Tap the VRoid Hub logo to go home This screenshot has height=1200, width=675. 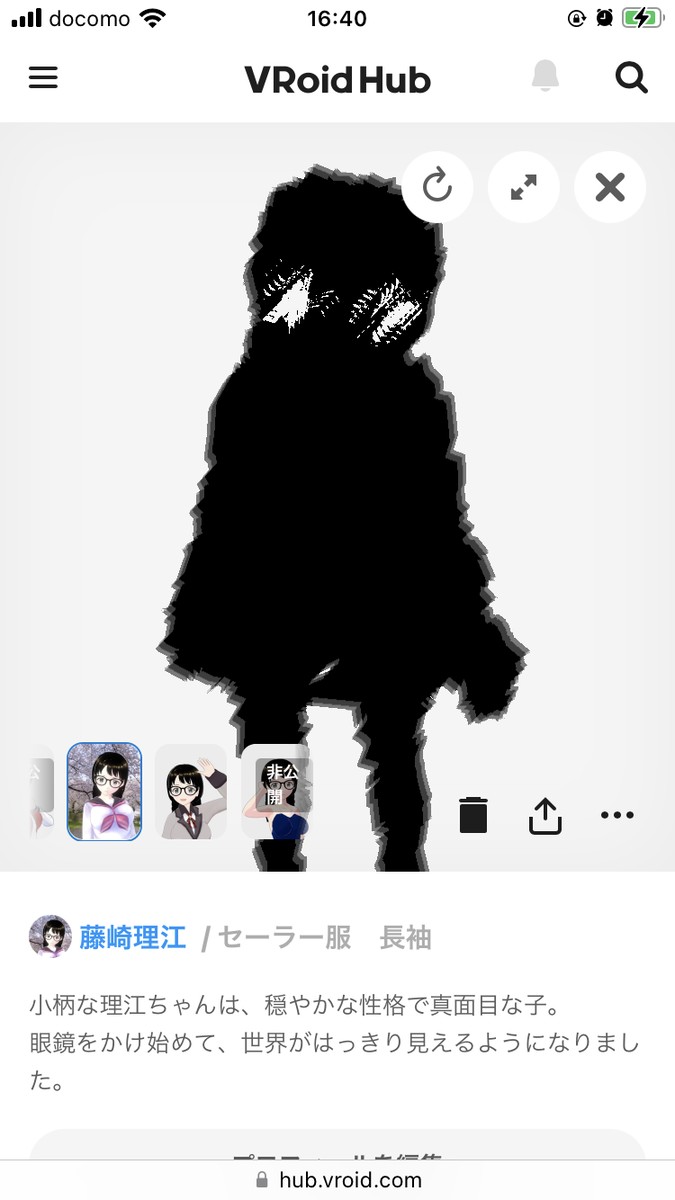pyautogui.click(x=337, y=78)
